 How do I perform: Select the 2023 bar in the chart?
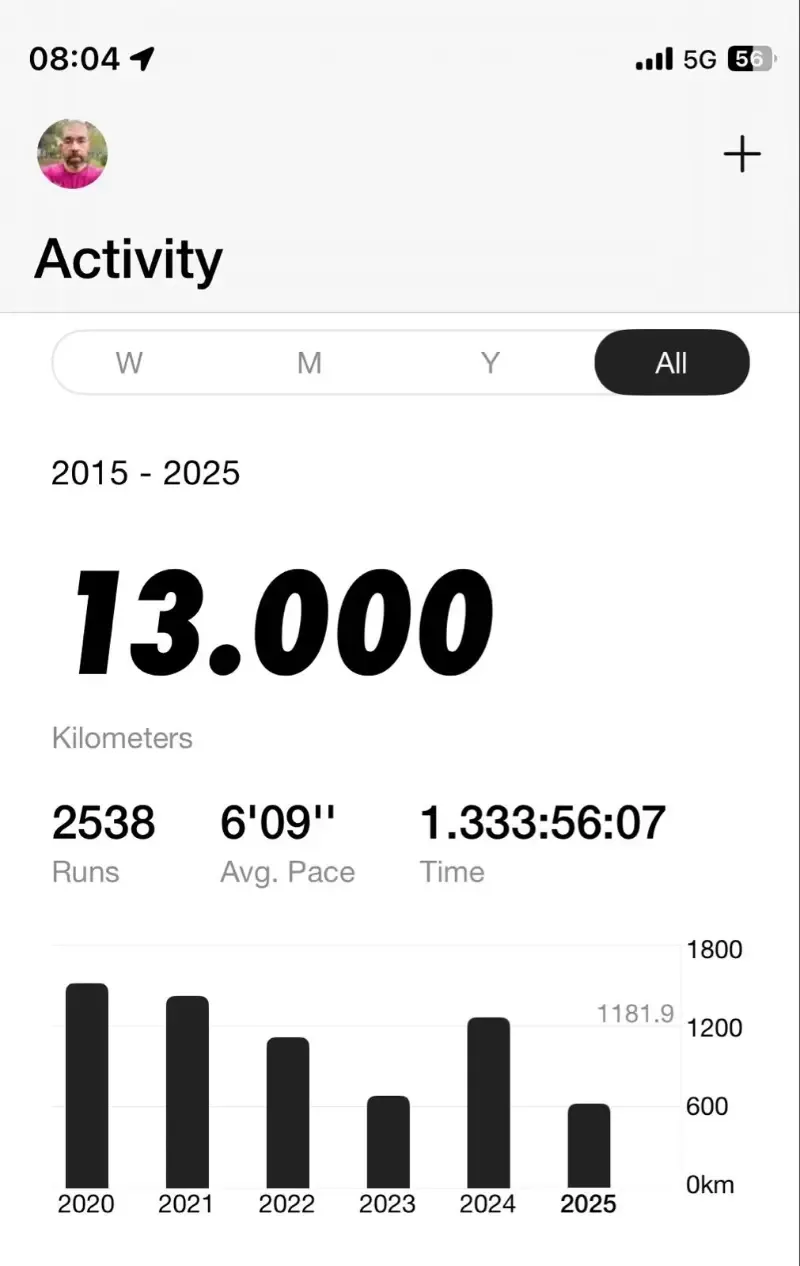click(x=388, y=1142)
